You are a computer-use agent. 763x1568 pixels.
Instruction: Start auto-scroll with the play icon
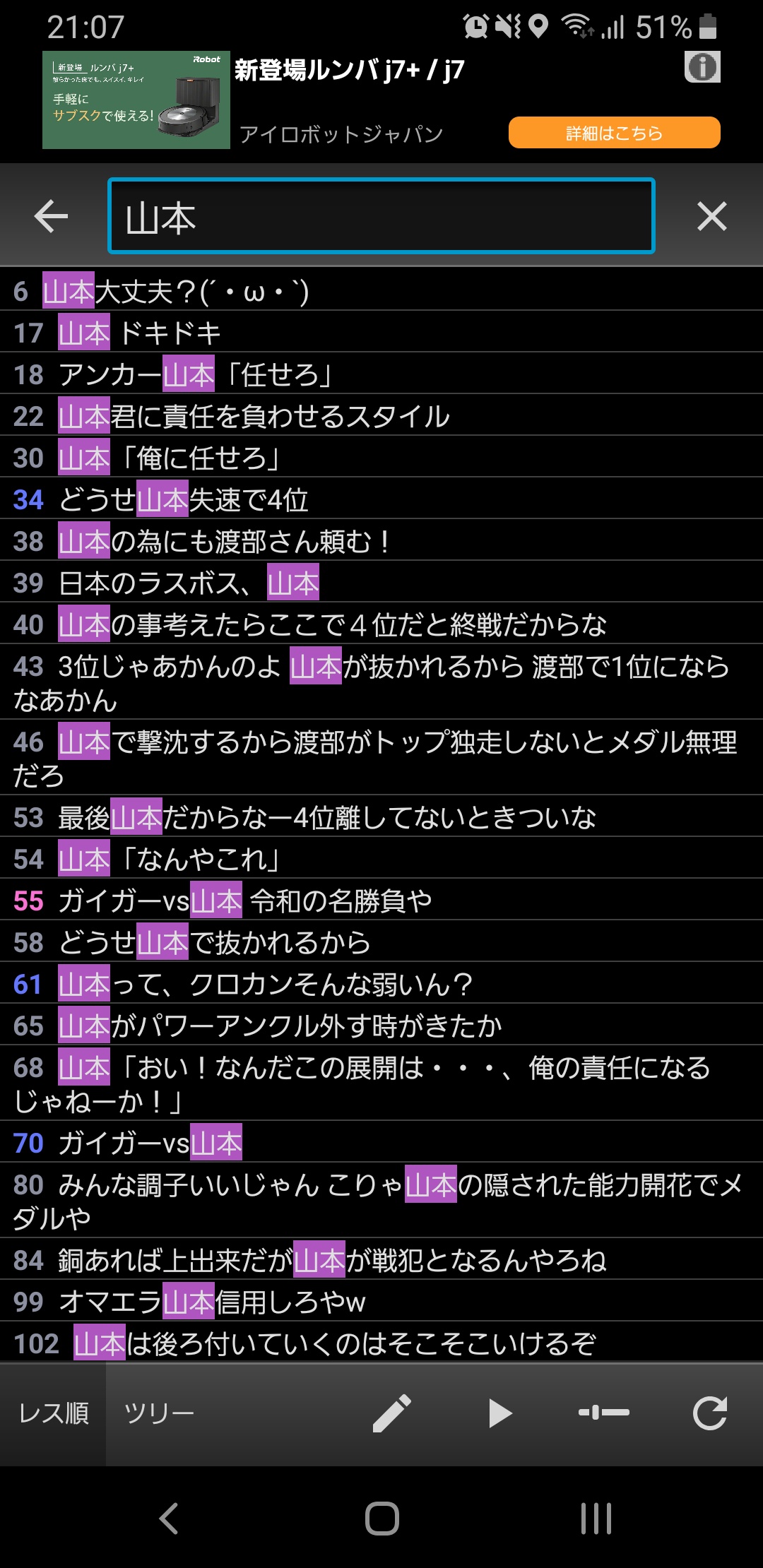click(x=499, y=1413)
